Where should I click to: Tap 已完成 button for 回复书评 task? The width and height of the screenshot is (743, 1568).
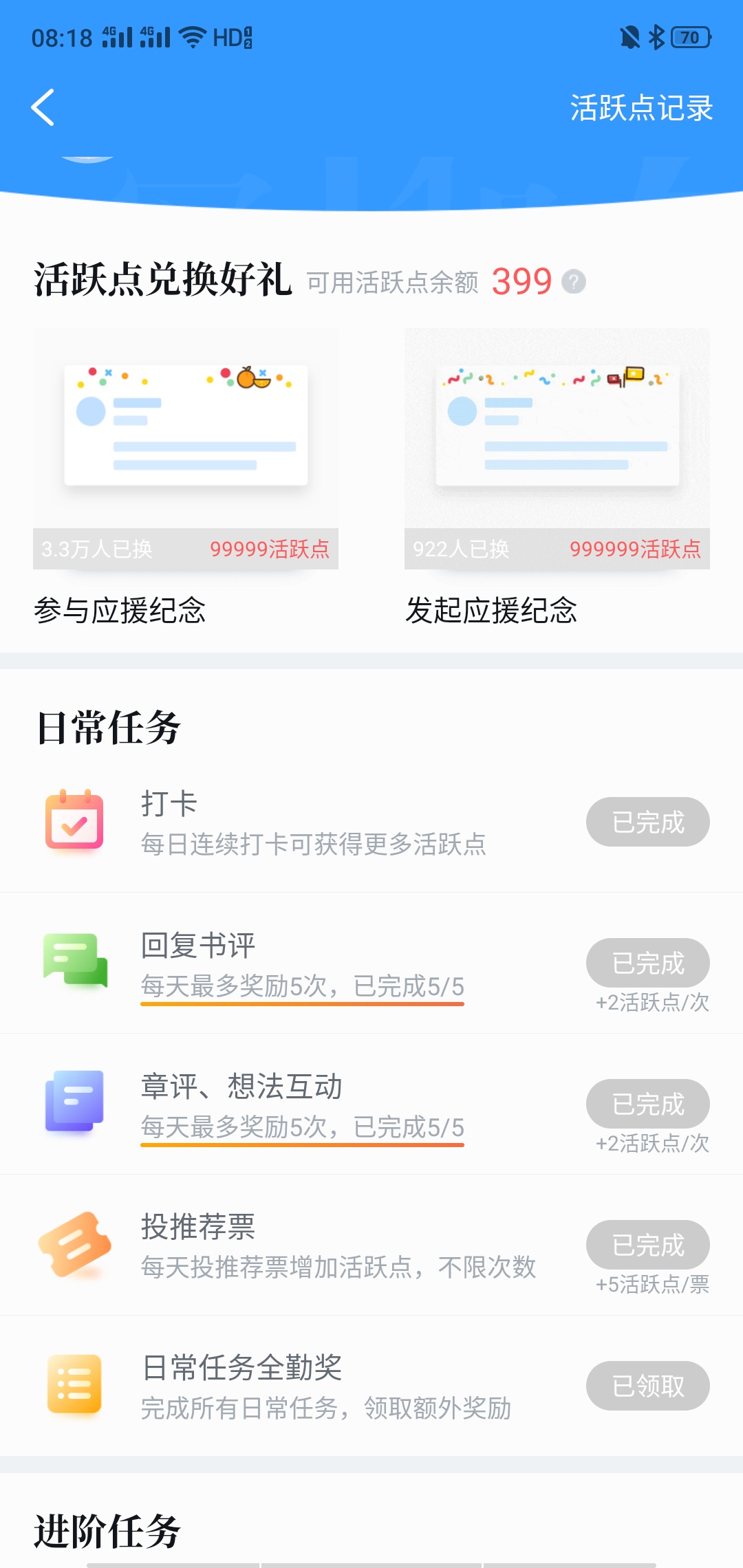(x=647, y=963)
